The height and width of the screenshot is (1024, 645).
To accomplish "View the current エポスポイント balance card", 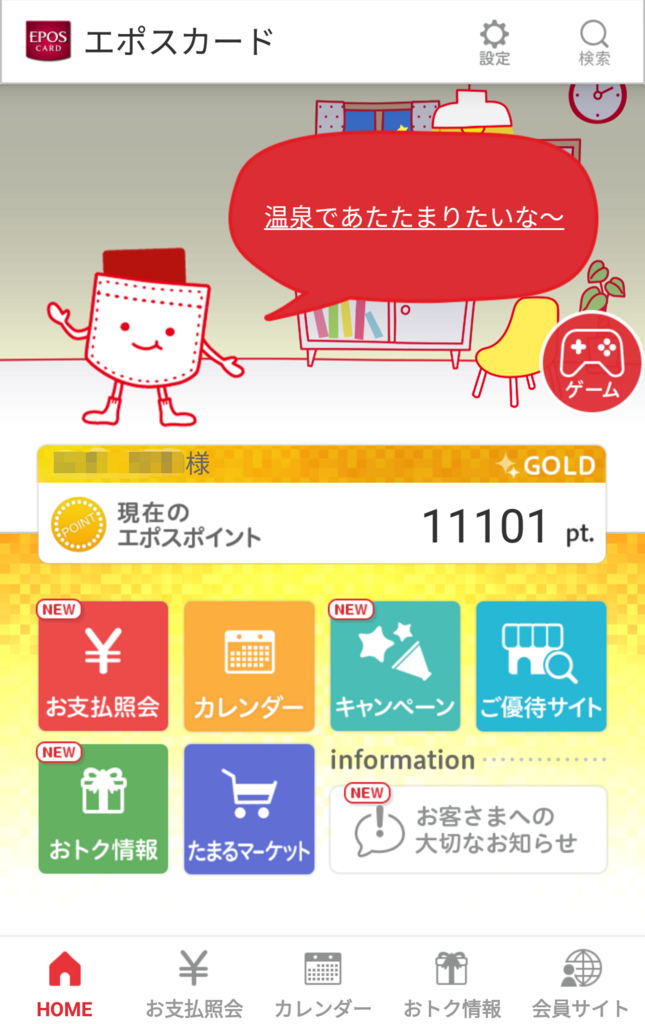I will (322, 524).
